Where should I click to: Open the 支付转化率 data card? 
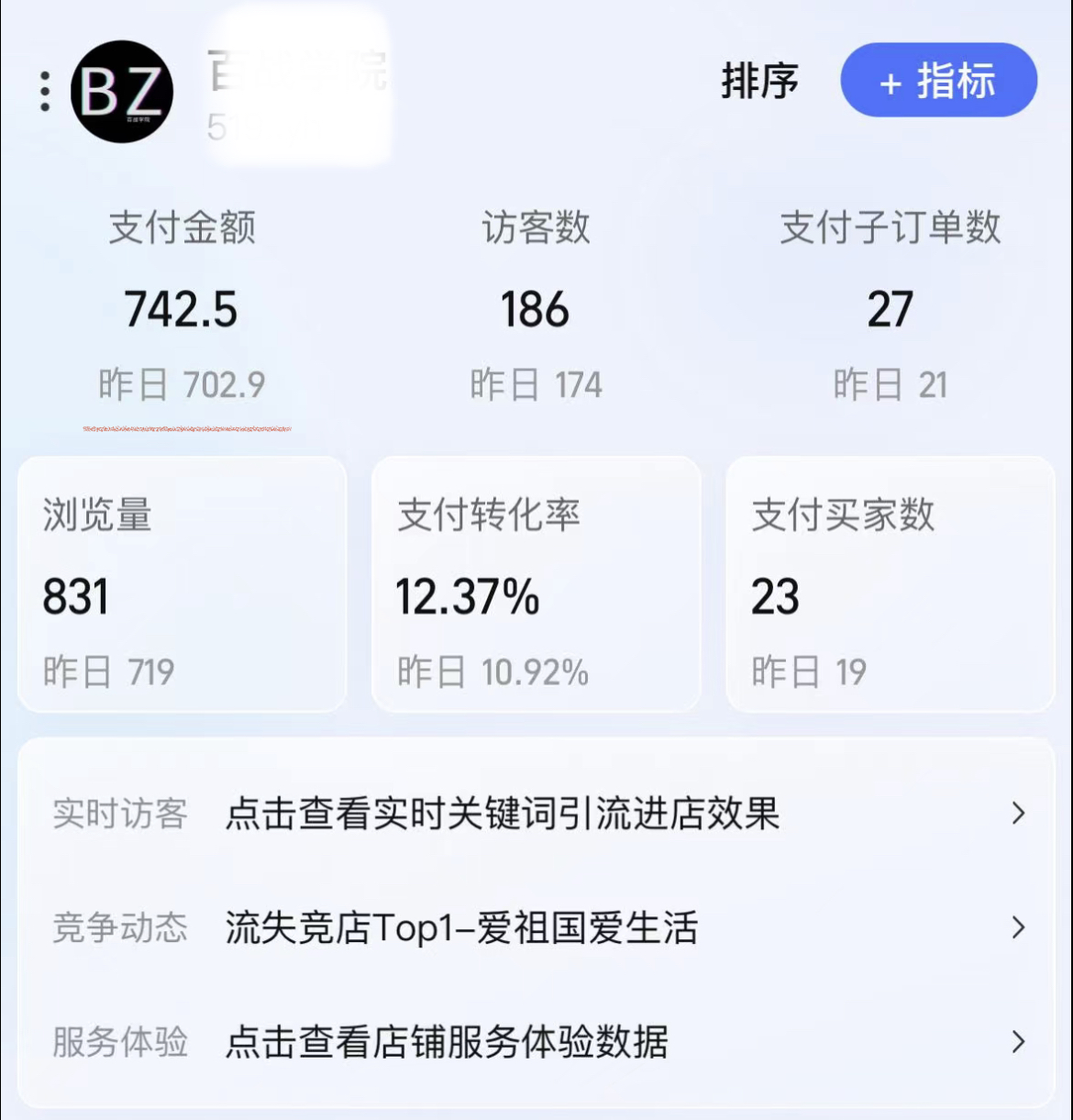tap(536, 584)
